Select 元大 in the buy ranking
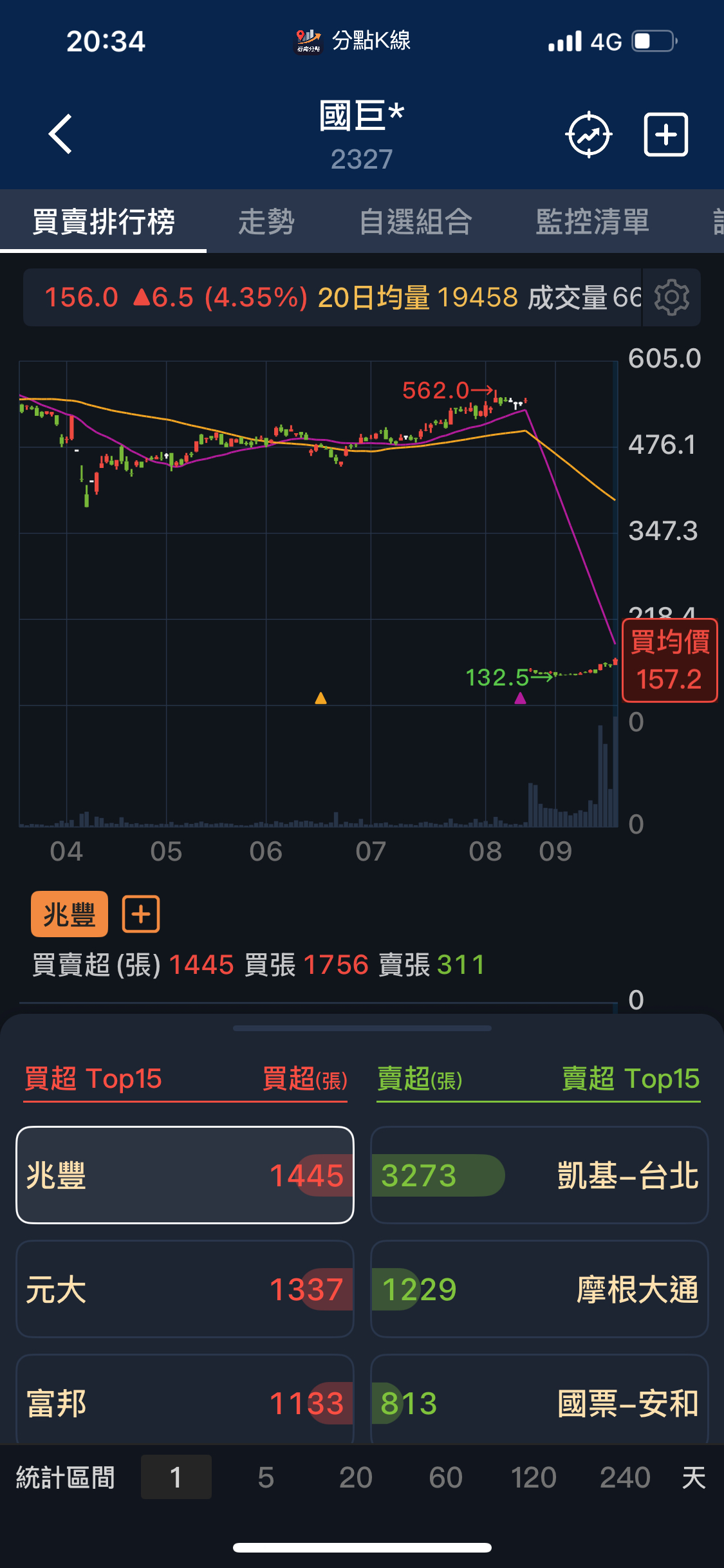 [x=185, y=1289]
